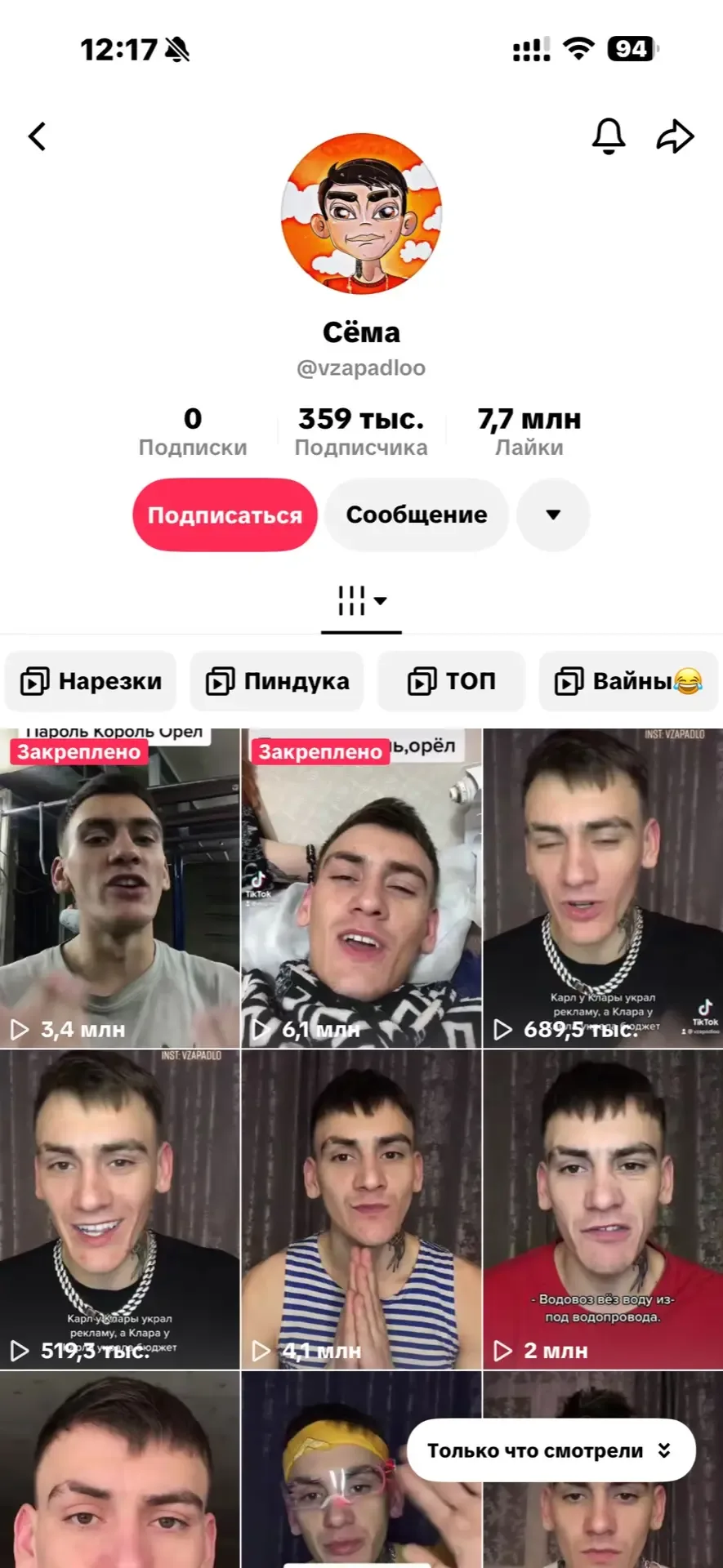Viewport: 723px width, 1568px height.
Task: Open the videos grid sort dropdown
Action: point(361,601)
